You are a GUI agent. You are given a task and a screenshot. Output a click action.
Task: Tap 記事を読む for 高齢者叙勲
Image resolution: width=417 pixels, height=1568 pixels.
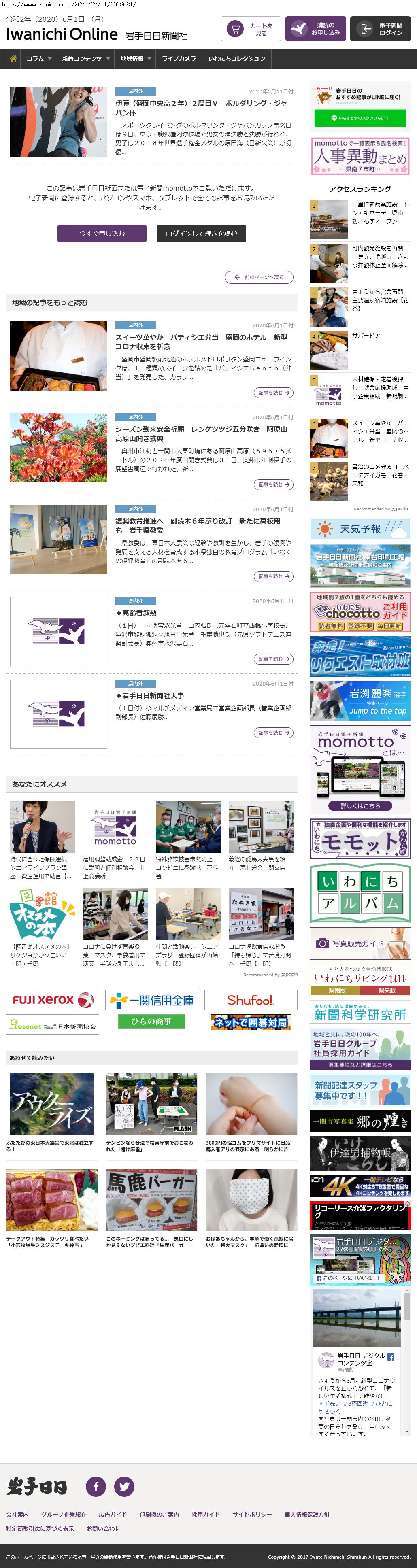pyautogui.click(x=273, y=659)
